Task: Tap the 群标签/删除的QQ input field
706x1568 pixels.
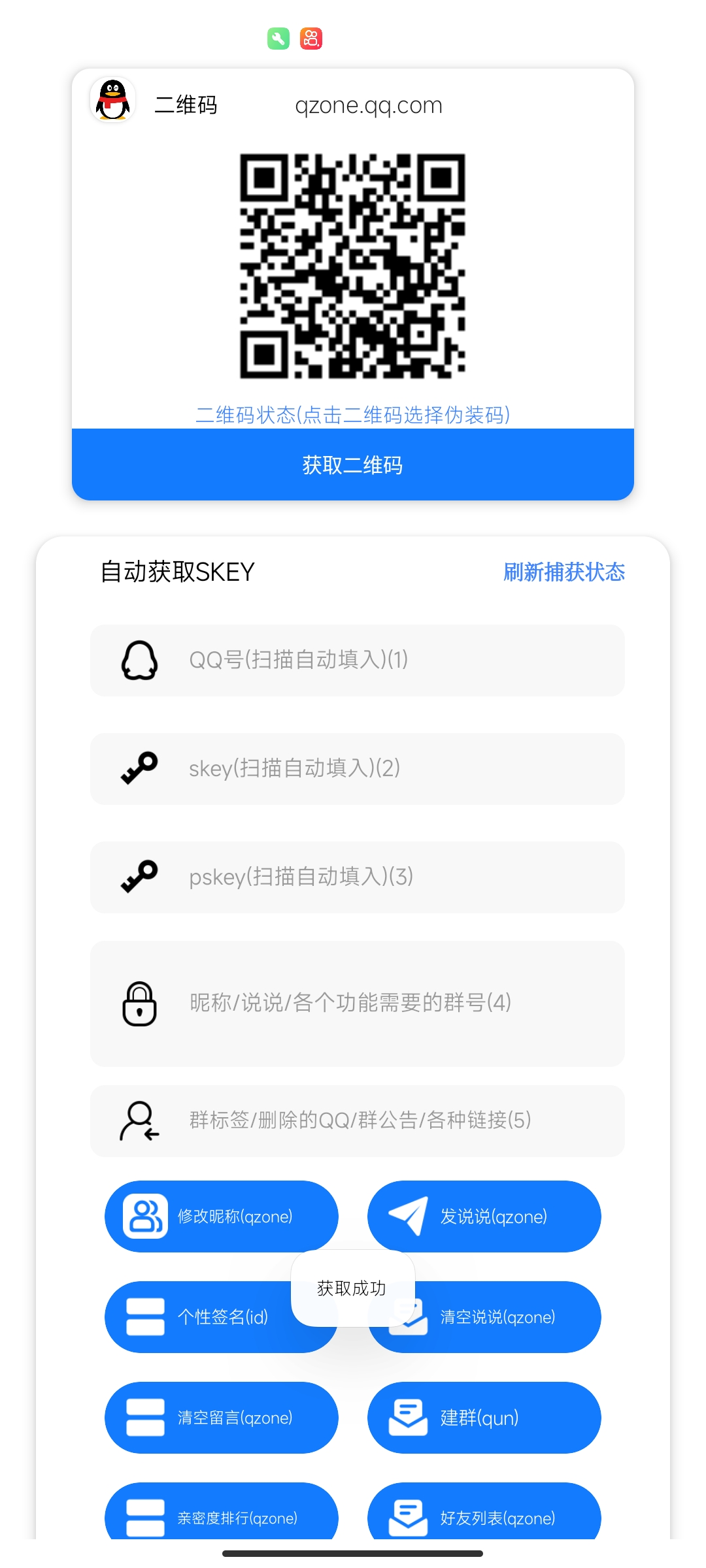Action: click(x=358, y=1120)
